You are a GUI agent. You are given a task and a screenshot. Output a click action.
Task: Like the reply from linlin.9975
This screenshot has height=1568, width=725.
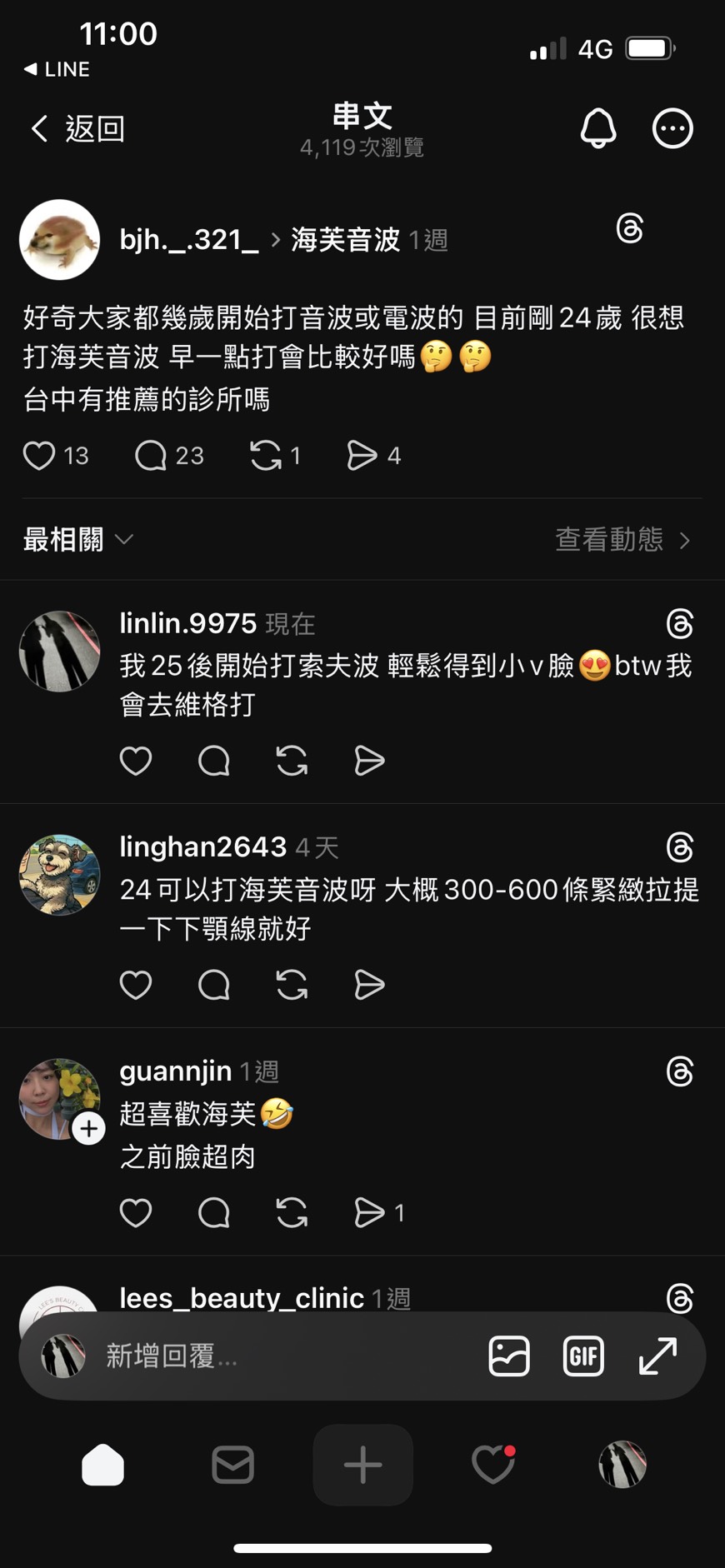click(x=136, y=761)
